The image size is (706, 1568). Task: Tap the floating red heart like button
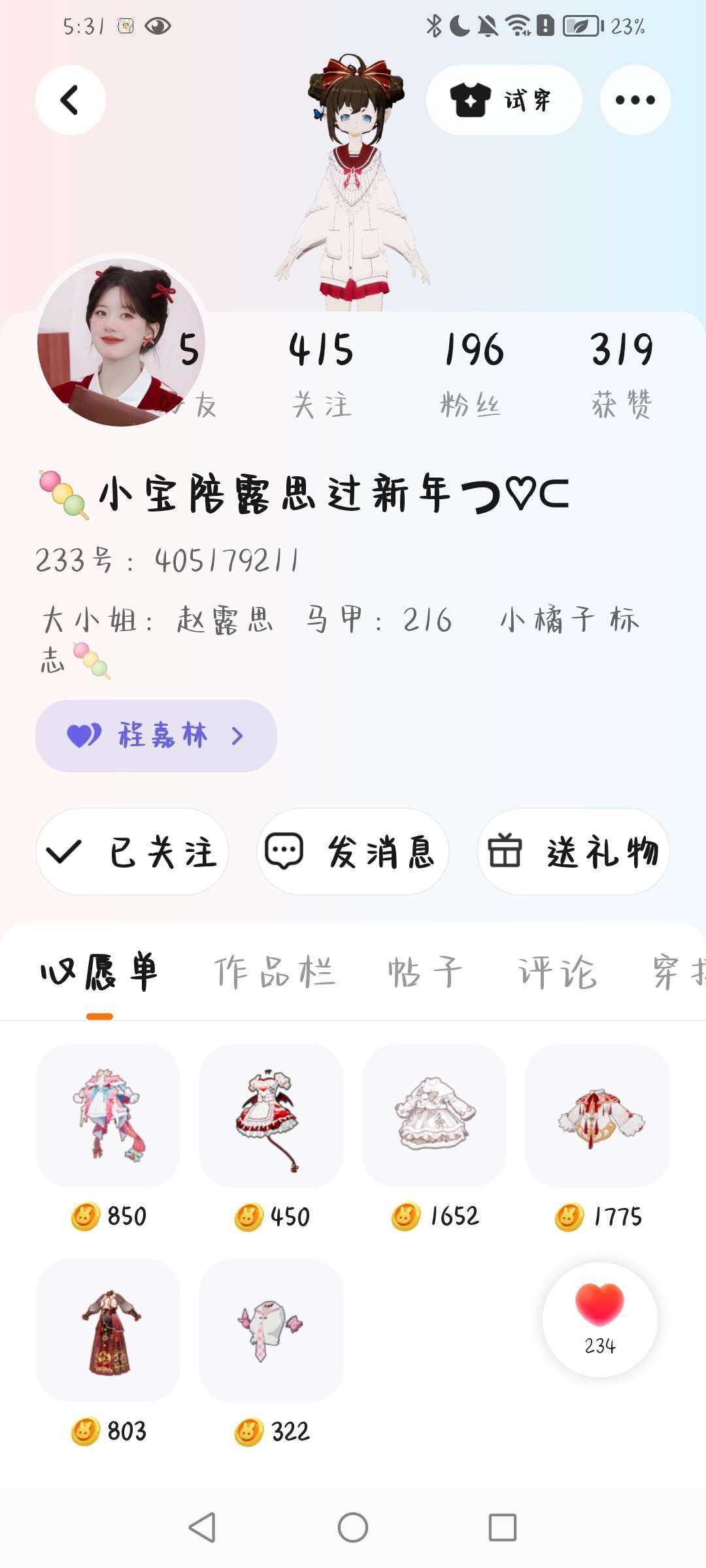(600, 1320)
